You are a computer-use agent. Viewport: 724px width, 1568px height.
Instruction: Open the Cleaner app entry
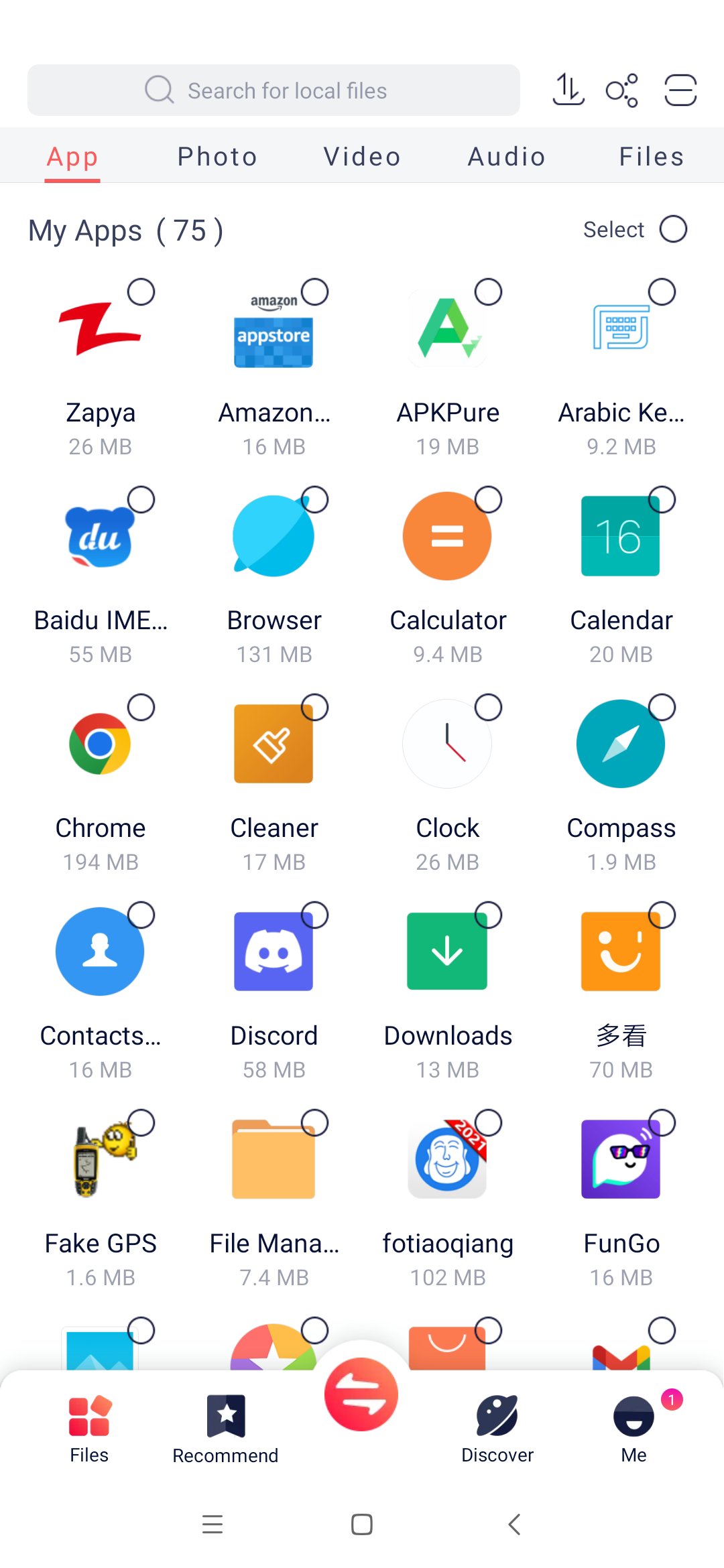tap(274, 744)
